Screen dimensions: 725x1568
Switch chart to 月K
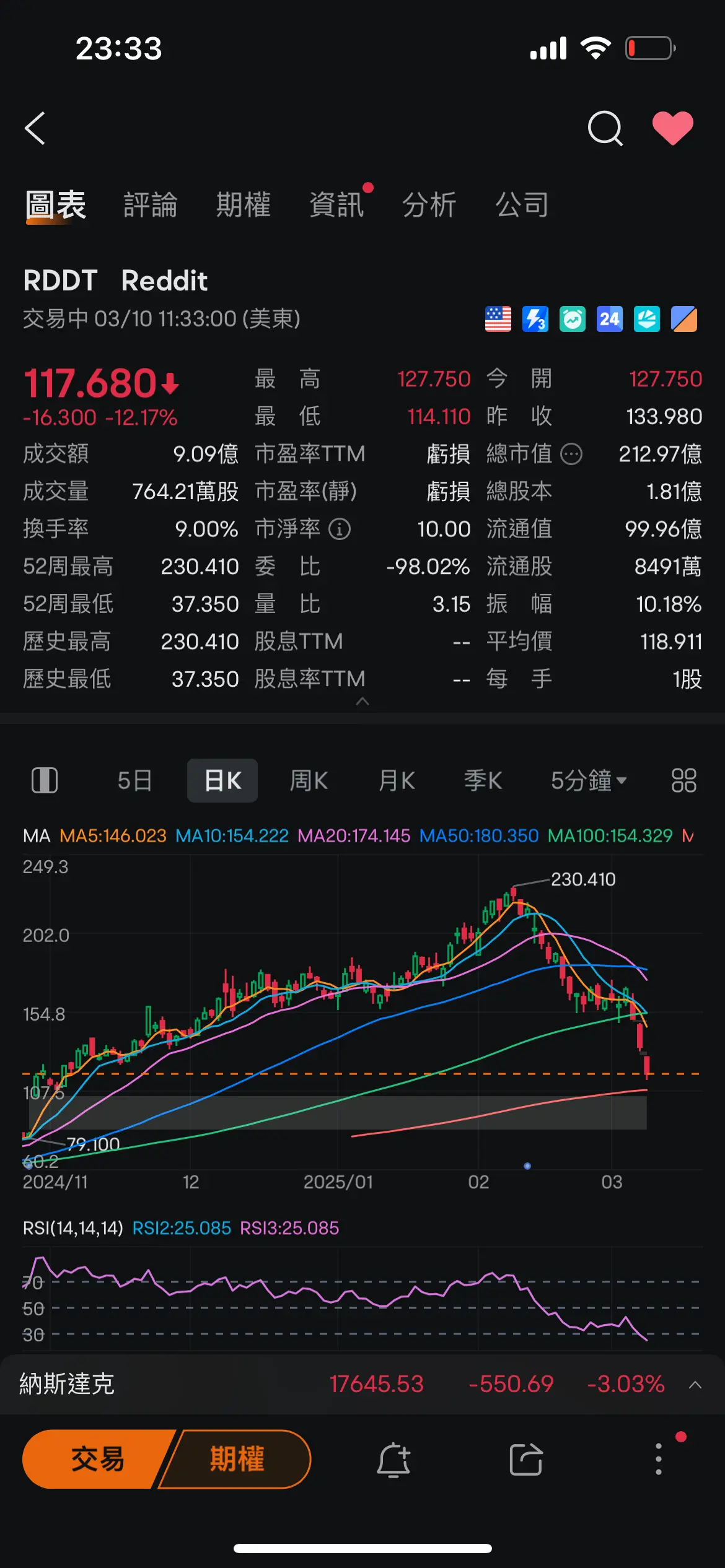click(397, 780)
